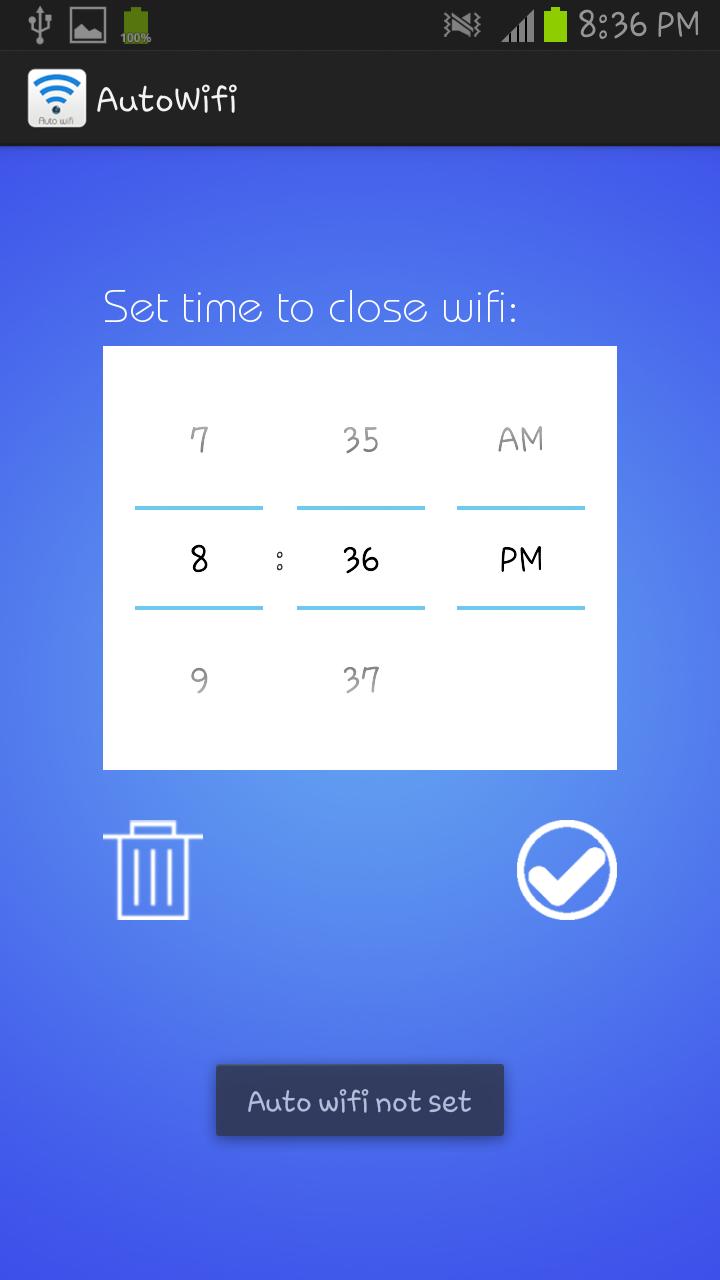Select hour 9 in the time picker
This screenshot has height=1280, width=720.
[199, 680]
